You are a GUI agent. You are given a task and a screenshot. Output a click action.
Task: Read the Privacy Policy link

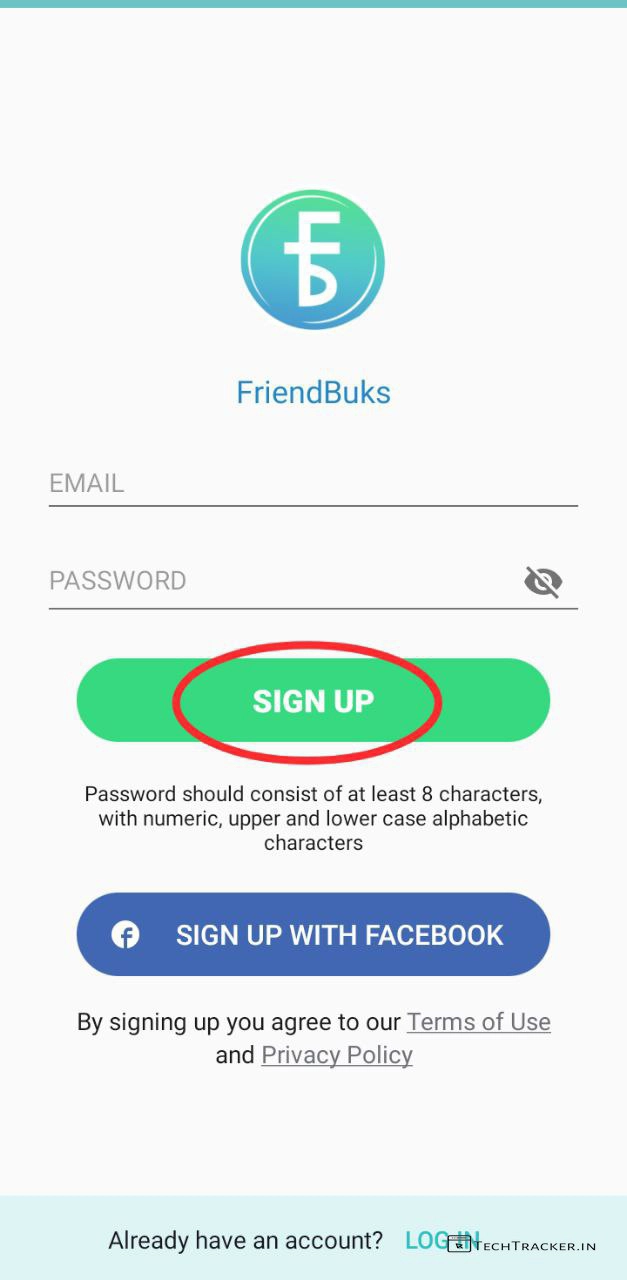(x=337, y=1055)
